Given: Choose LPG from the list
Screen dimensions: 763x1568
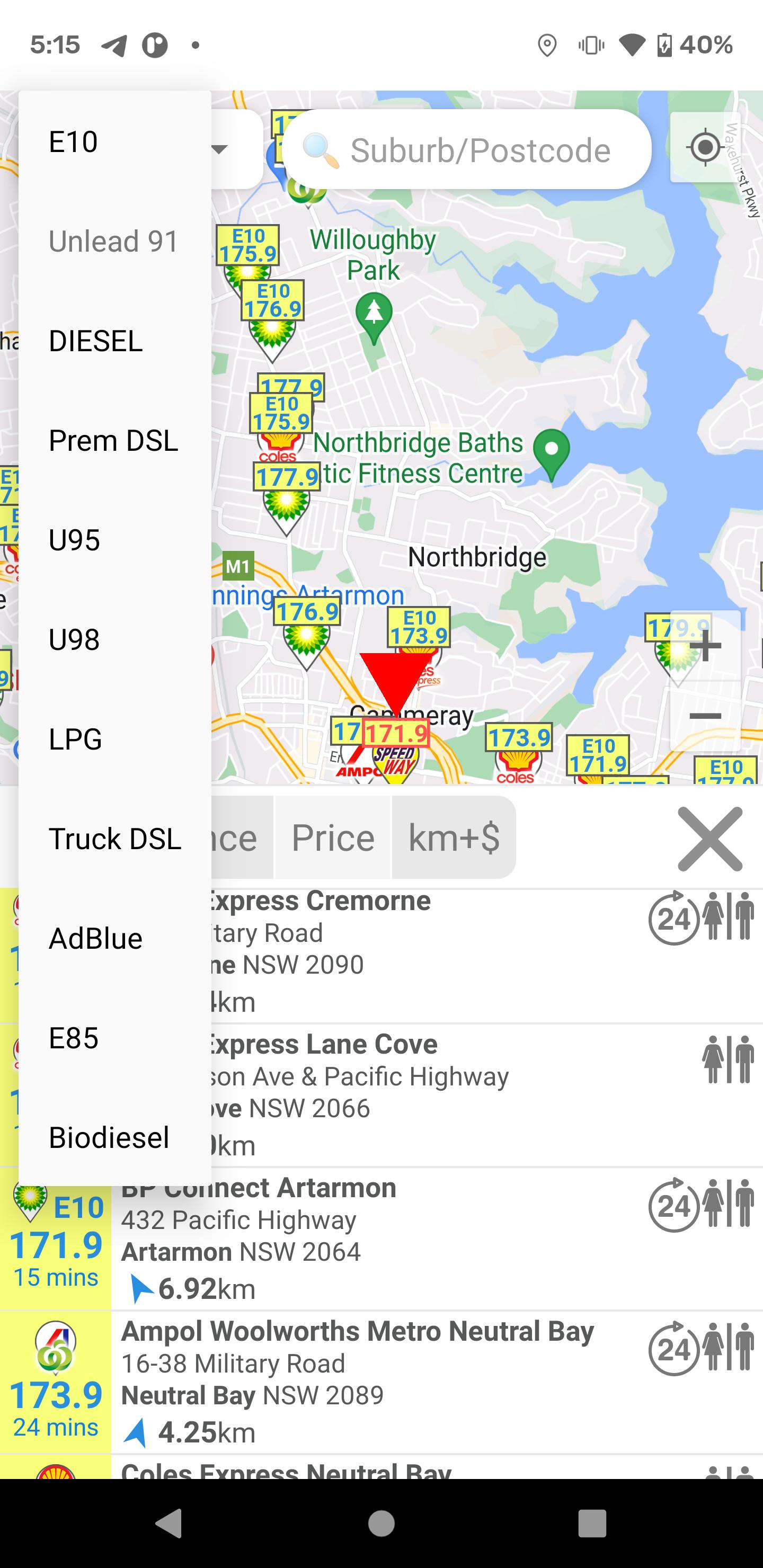Looking at the screenshot, I should coord(115,739).
